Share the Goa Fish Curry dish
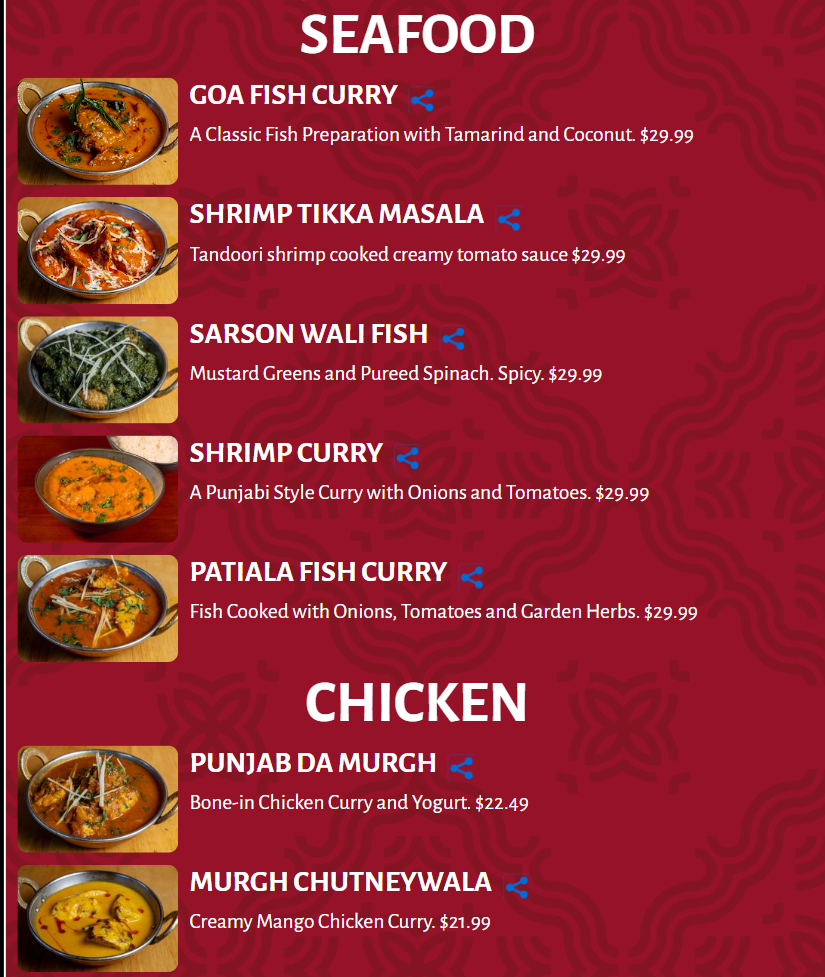Screen dimensions: 825x977 (422, 100)
